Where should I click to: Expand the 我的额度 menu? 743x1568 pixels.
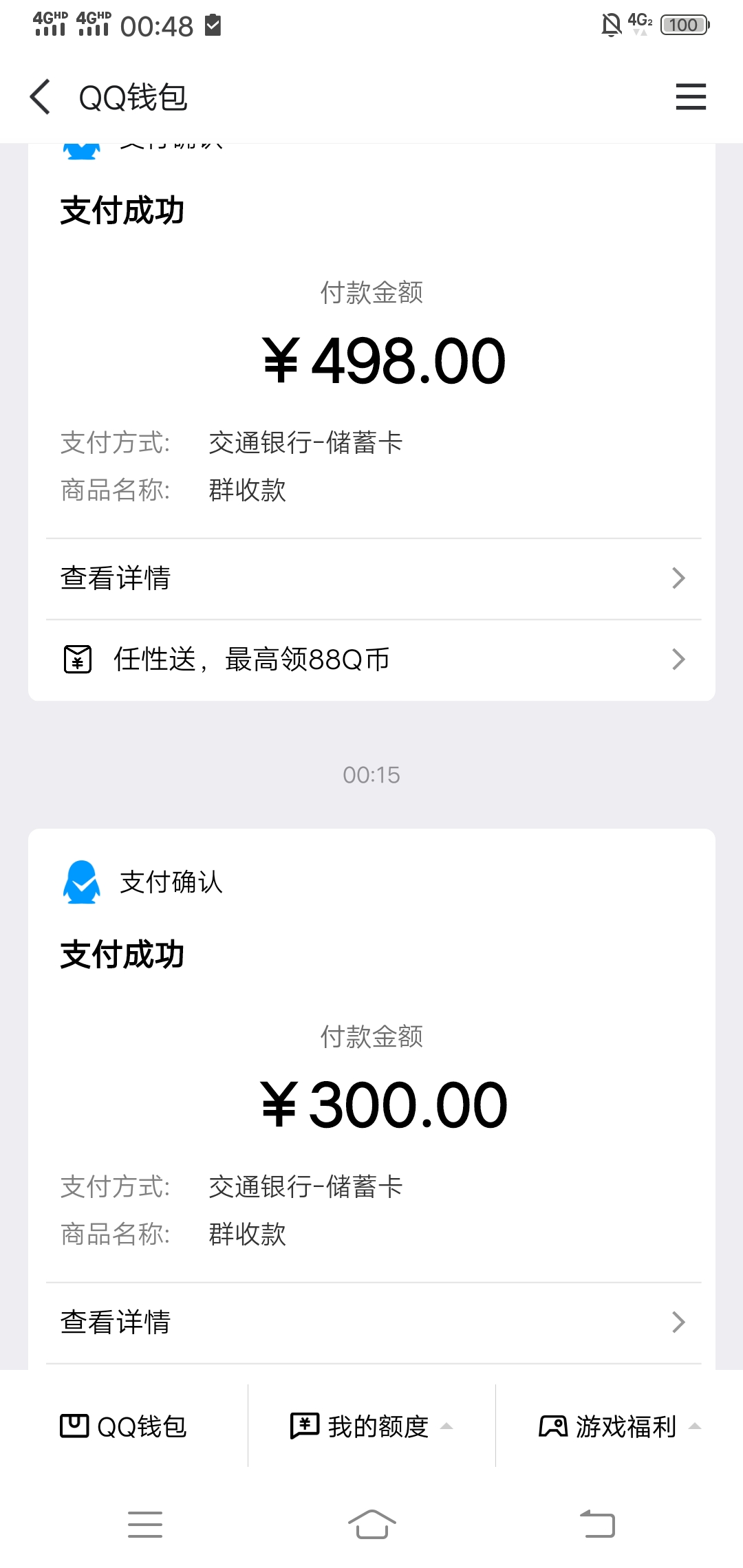click(x=371, y=1426)
